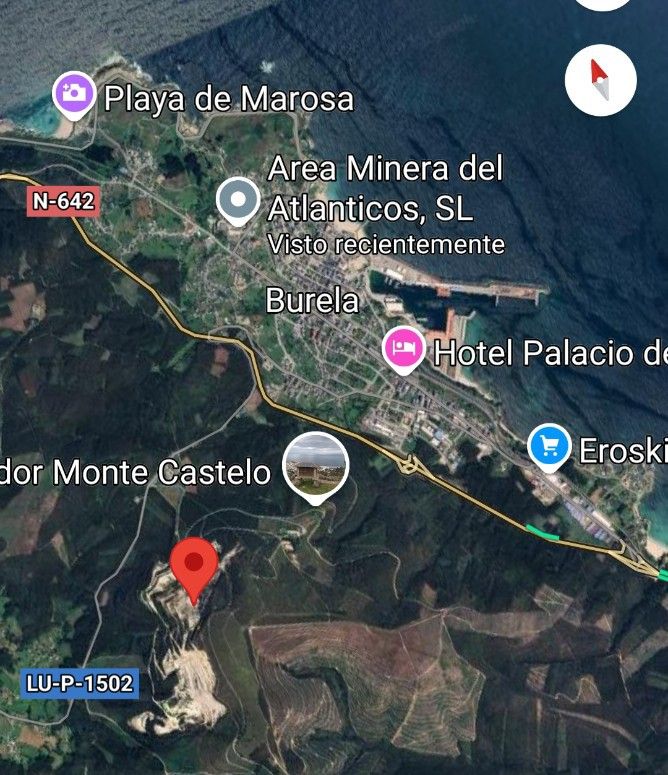The width and height of the screenshot is (668, 775).
Task: Open the Hotel Palacio pin
Action: click(403, 350)
